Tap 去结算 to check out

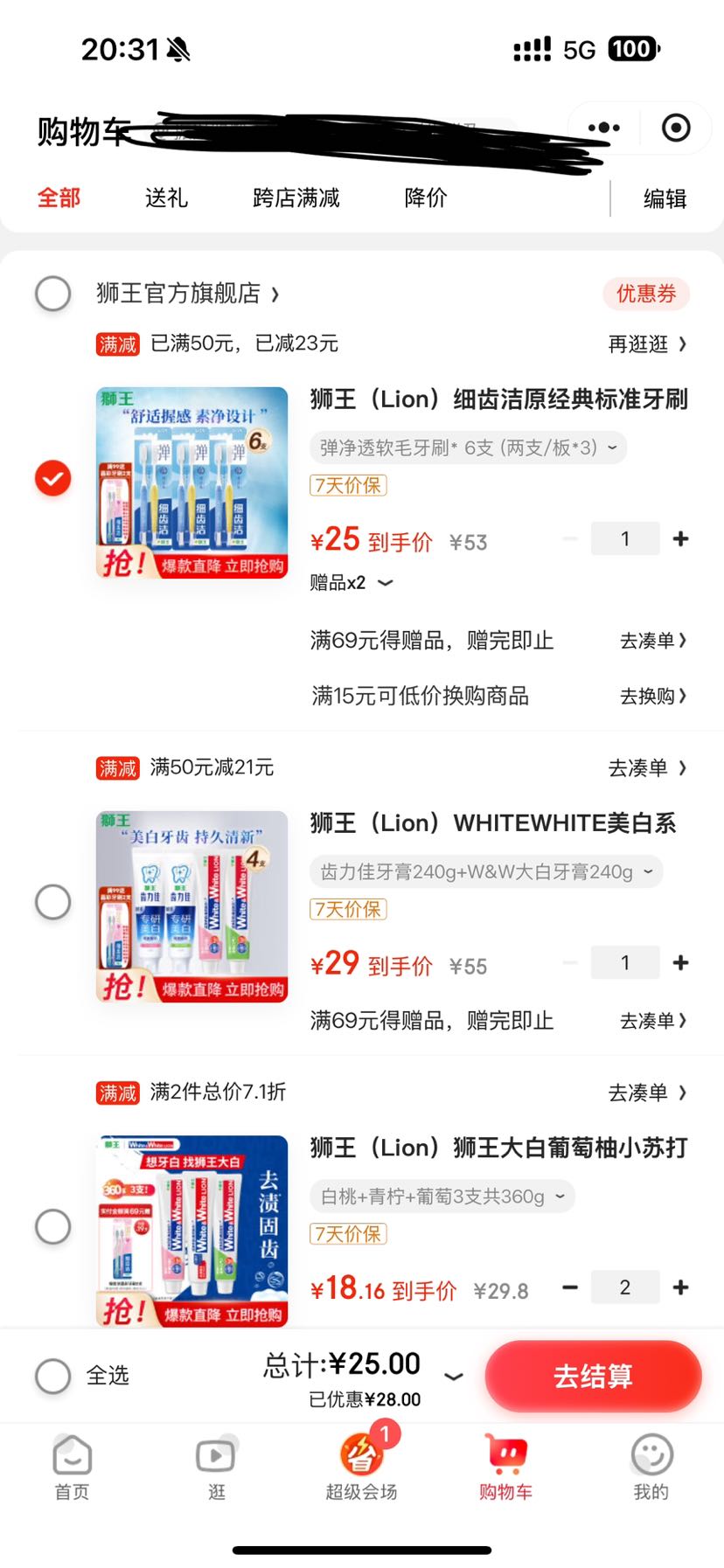(x=593, y=1377)
